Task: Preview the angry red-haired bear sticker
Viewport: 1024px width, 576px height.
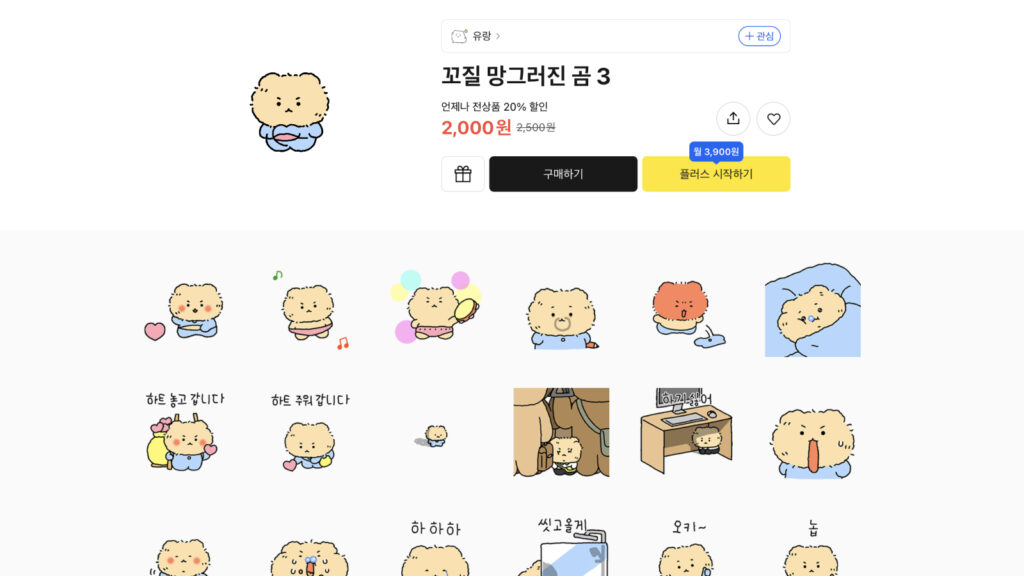Action: coord(686,311)
